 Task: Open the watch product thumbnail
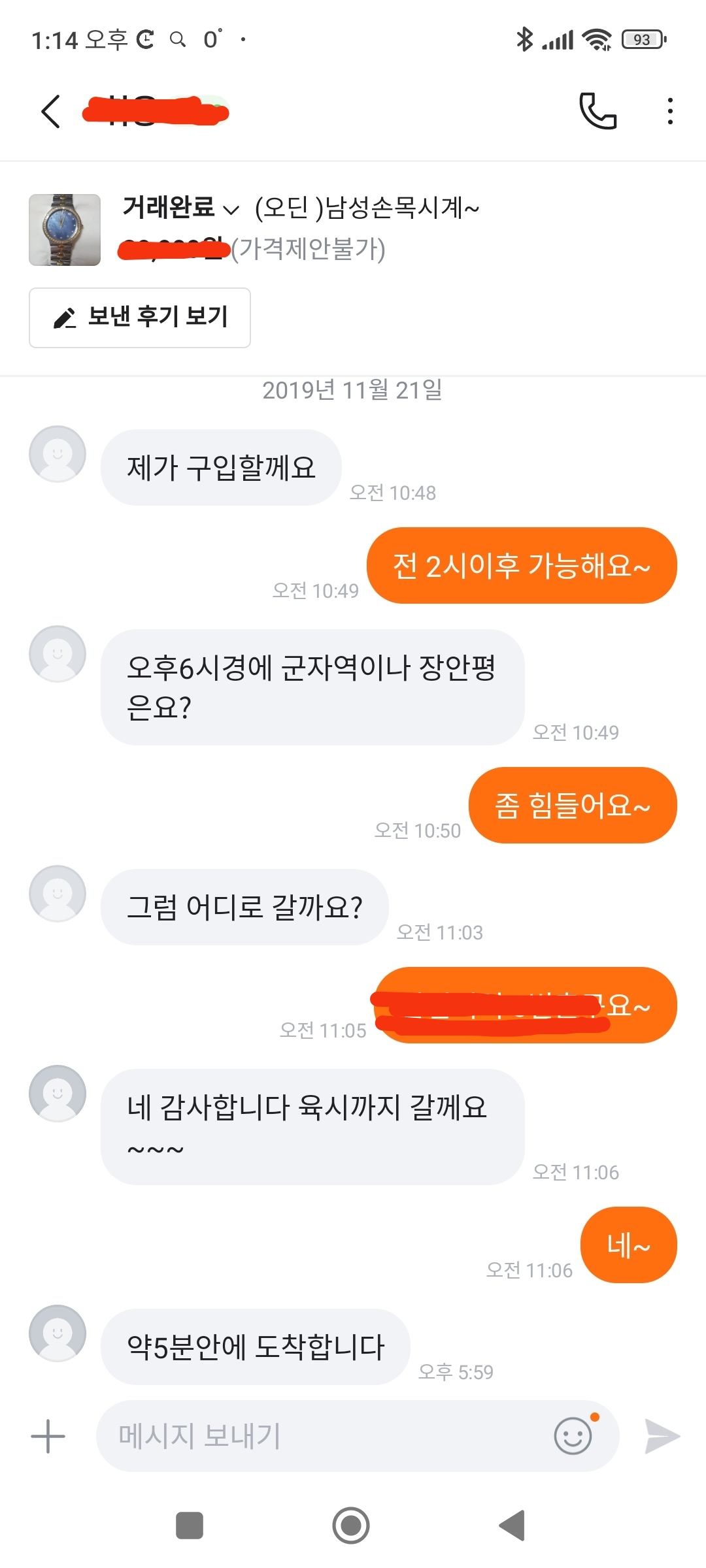[x=65, y=230]
